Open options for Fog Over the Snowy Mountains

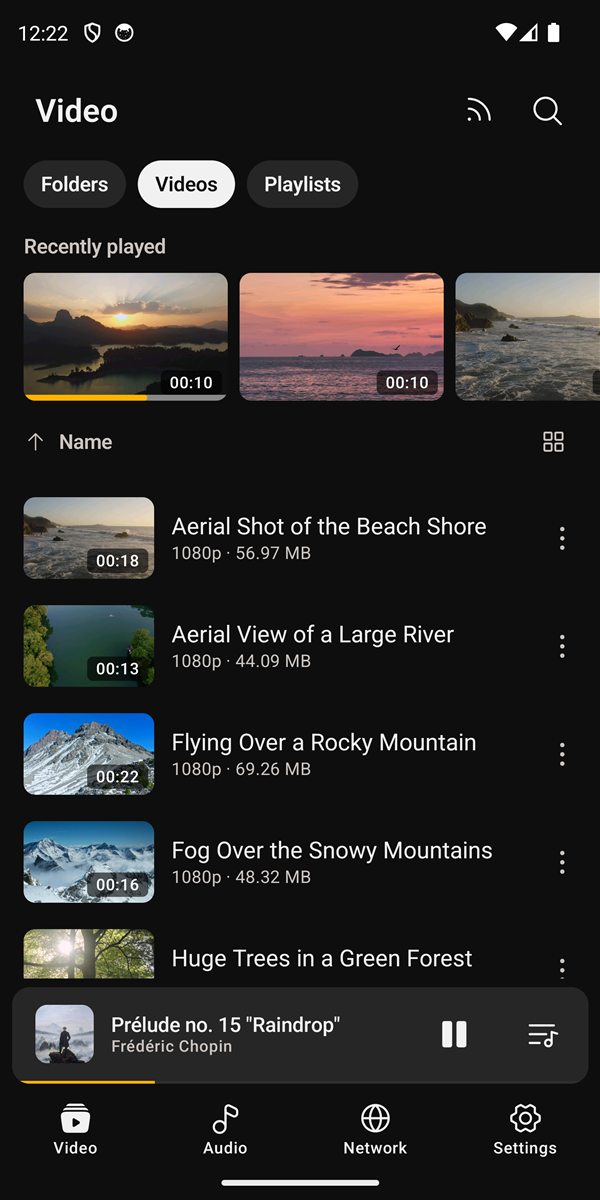point(562,862)
